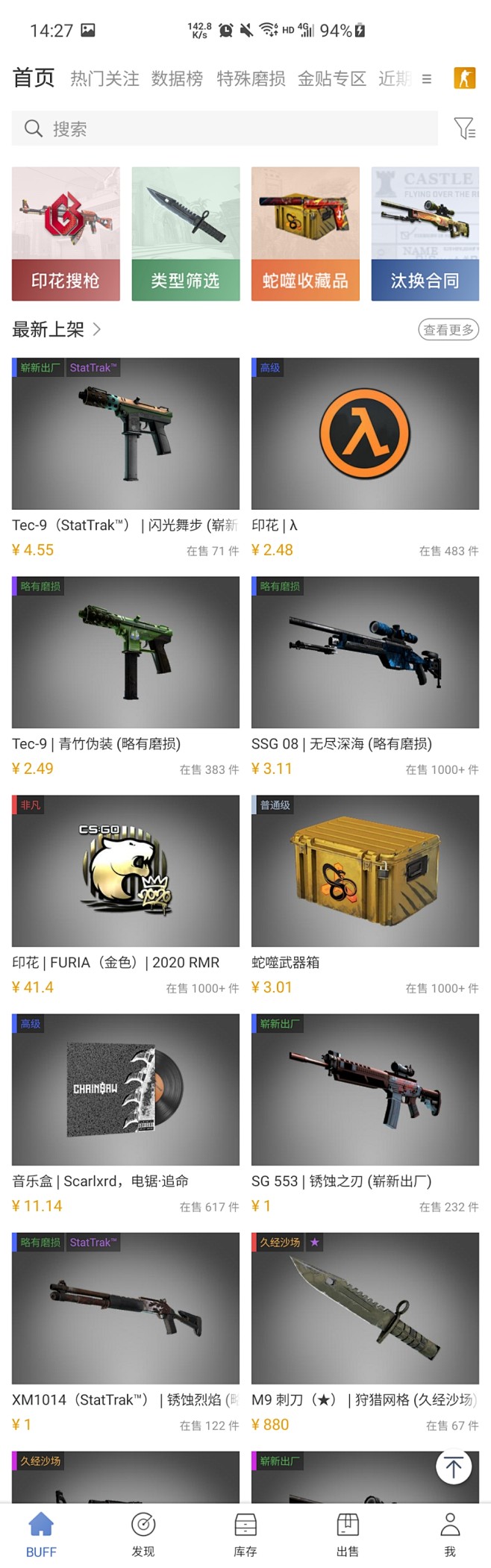The width and height of the screenshot is (491, 1568).
Task: View the SSG 08 无尽深海 listing
Action: (365, 653)
